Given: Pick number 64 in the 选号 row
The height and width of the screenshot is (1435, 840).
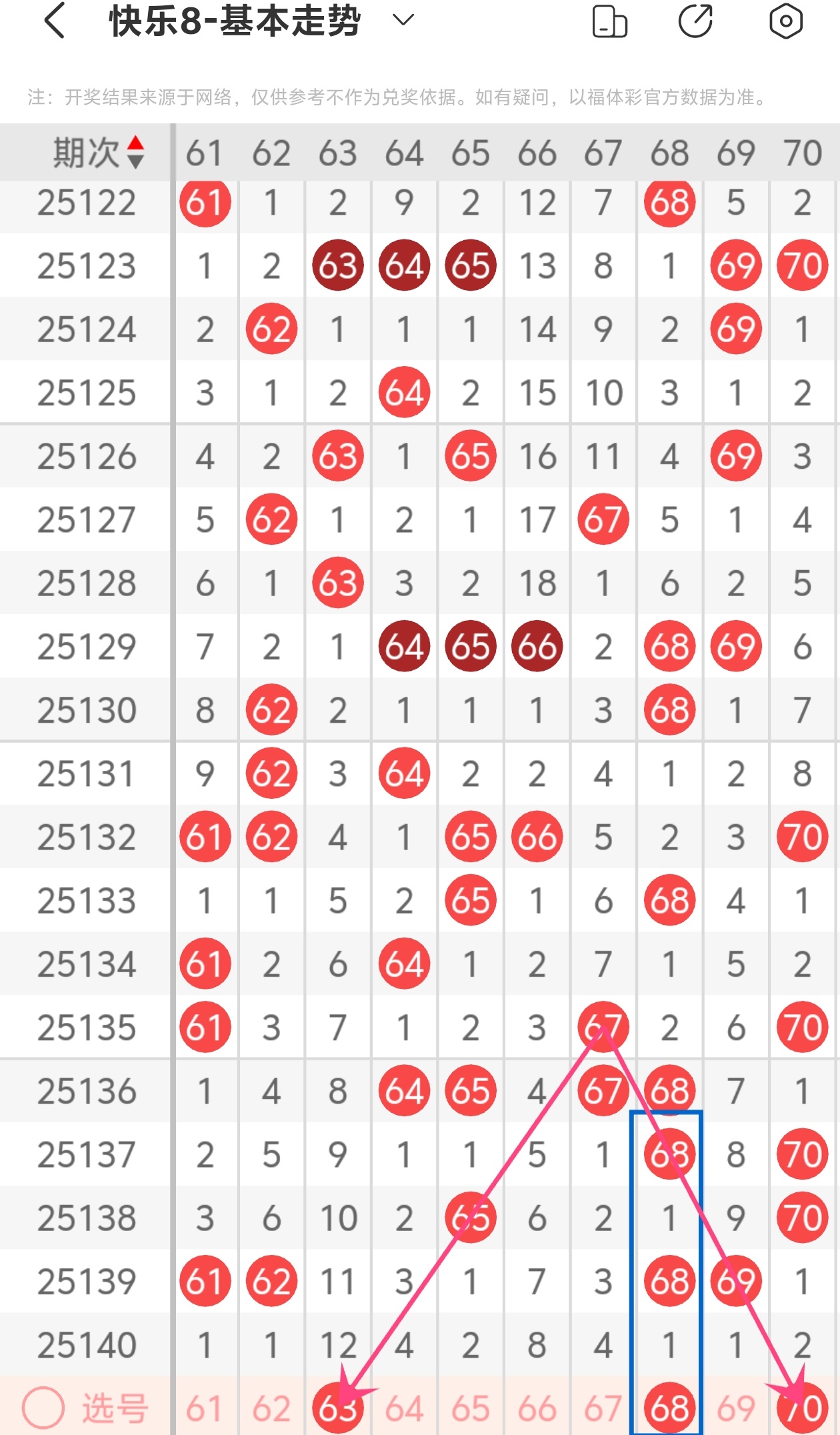Looking at the screenshot, I should tap(404, 1408).
